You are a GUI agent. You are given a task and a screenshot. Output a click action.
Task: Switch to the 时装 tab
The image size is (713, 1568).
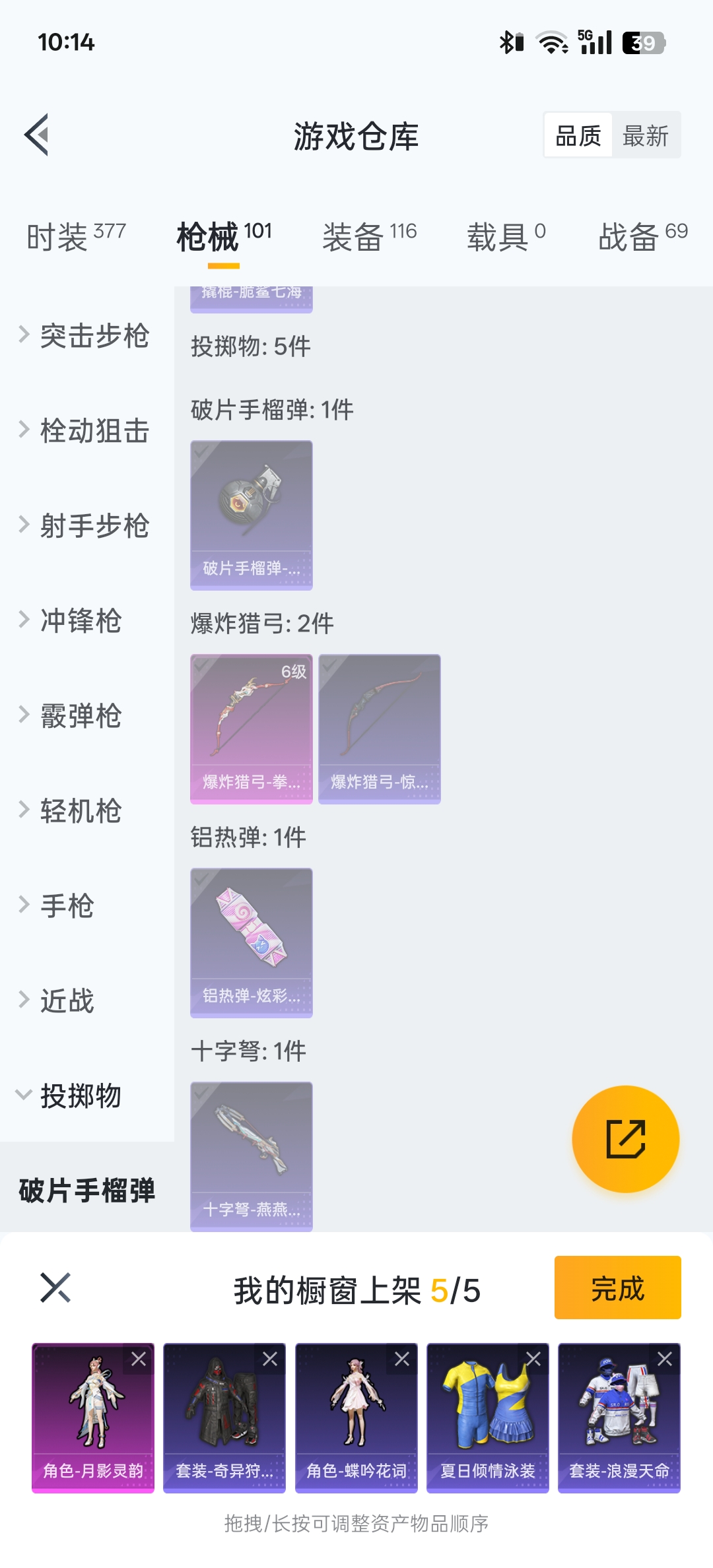point(76,236)
